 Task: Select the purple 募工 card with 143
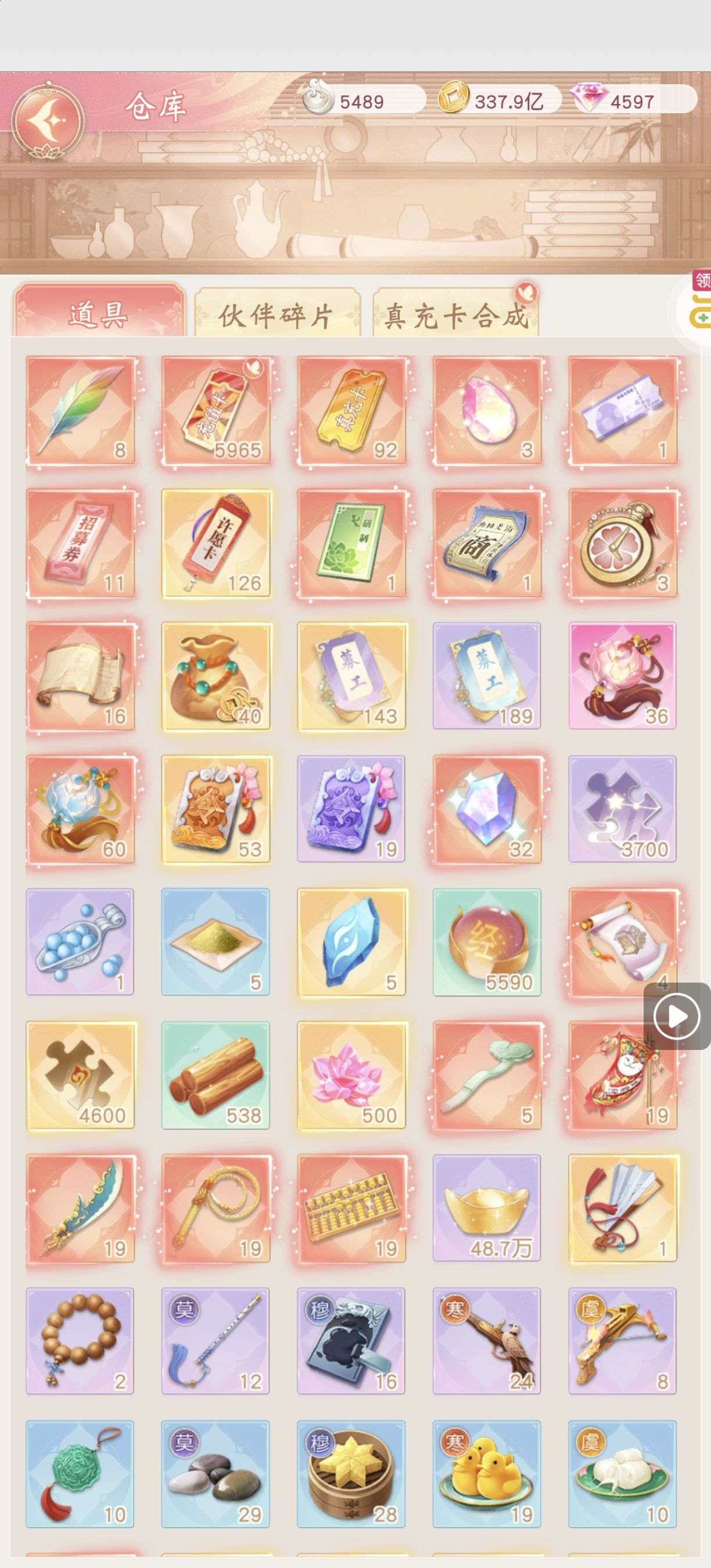pos(352,675)
